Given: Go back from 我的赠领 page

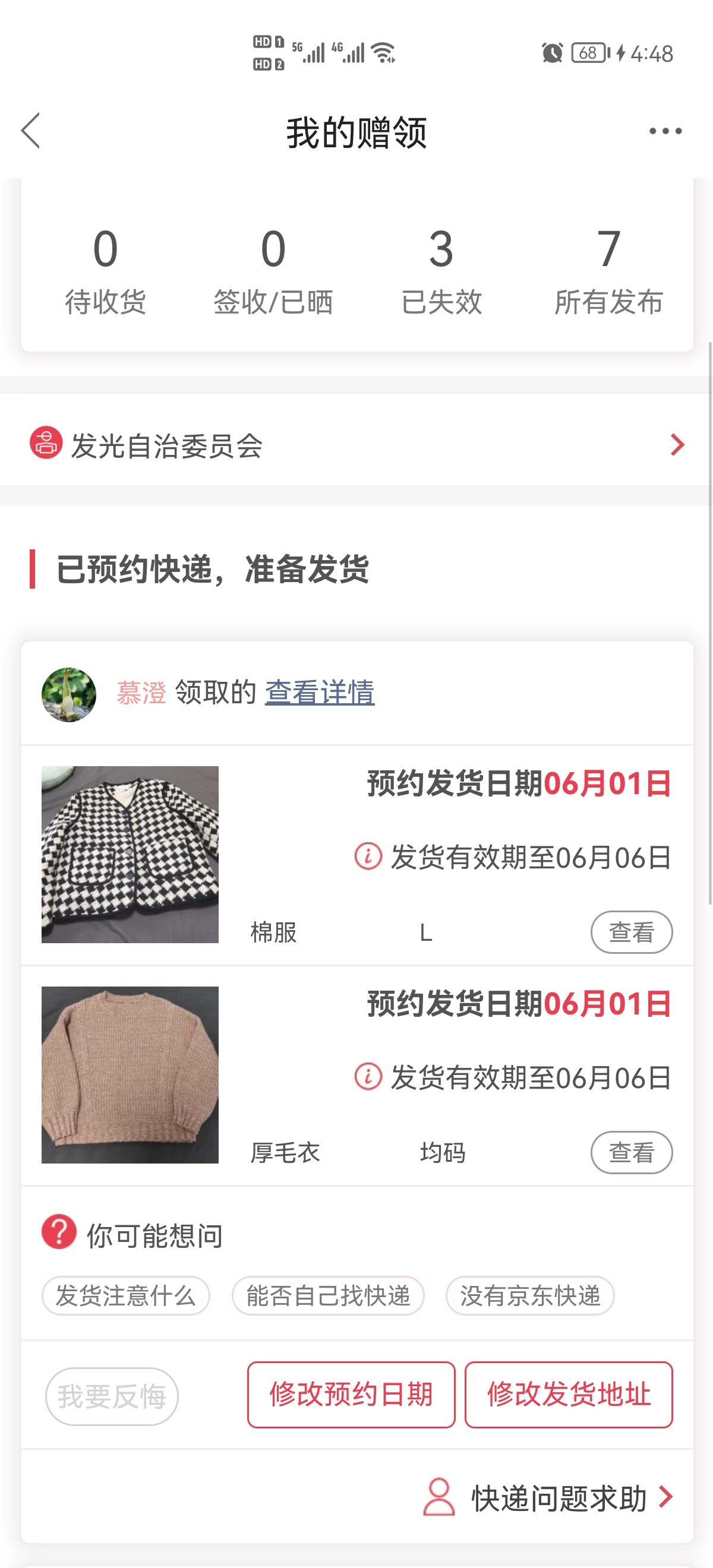Looking at the screenshot, I should (x=30, y=130).
